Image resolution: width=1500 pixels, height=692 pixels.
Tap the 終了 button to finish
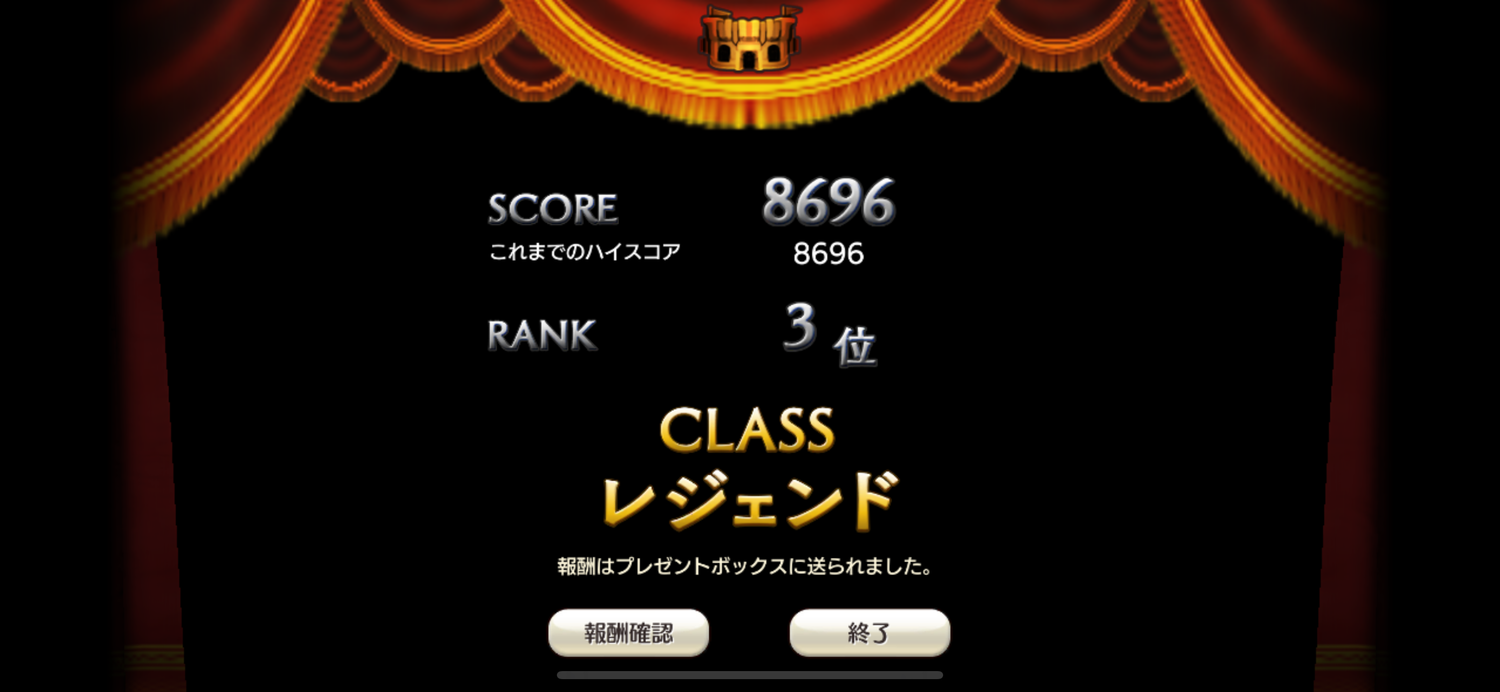[x=869, y=633]
